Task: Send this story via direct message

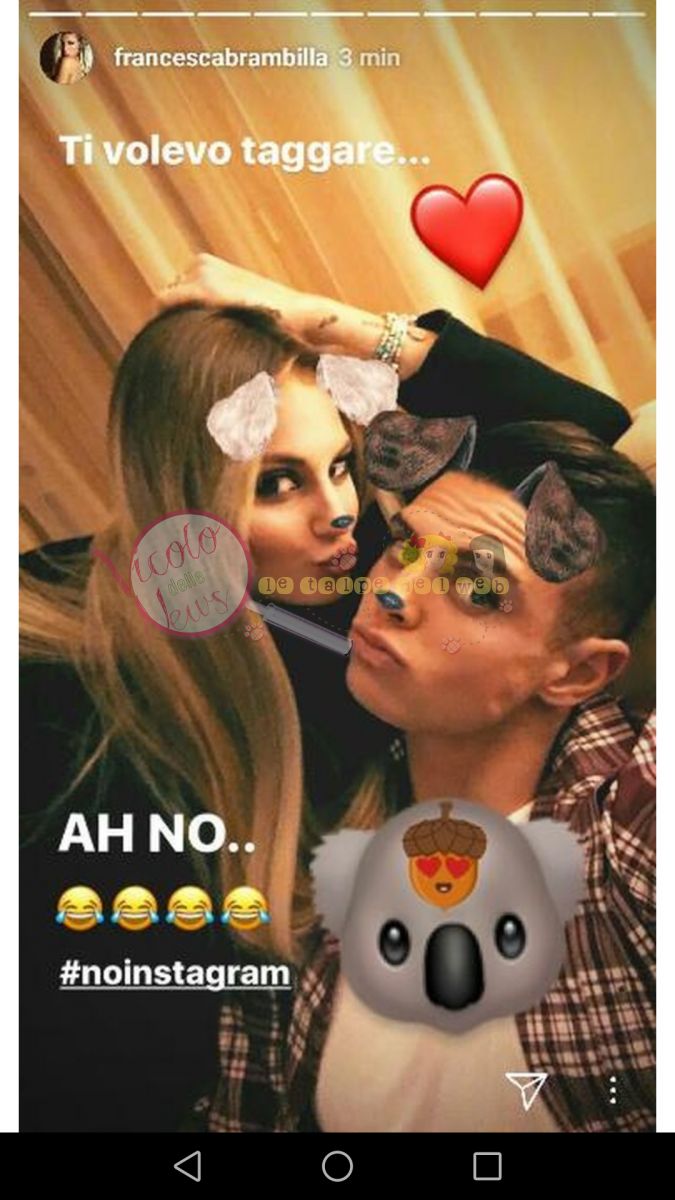Action: tap(525, 1090)
